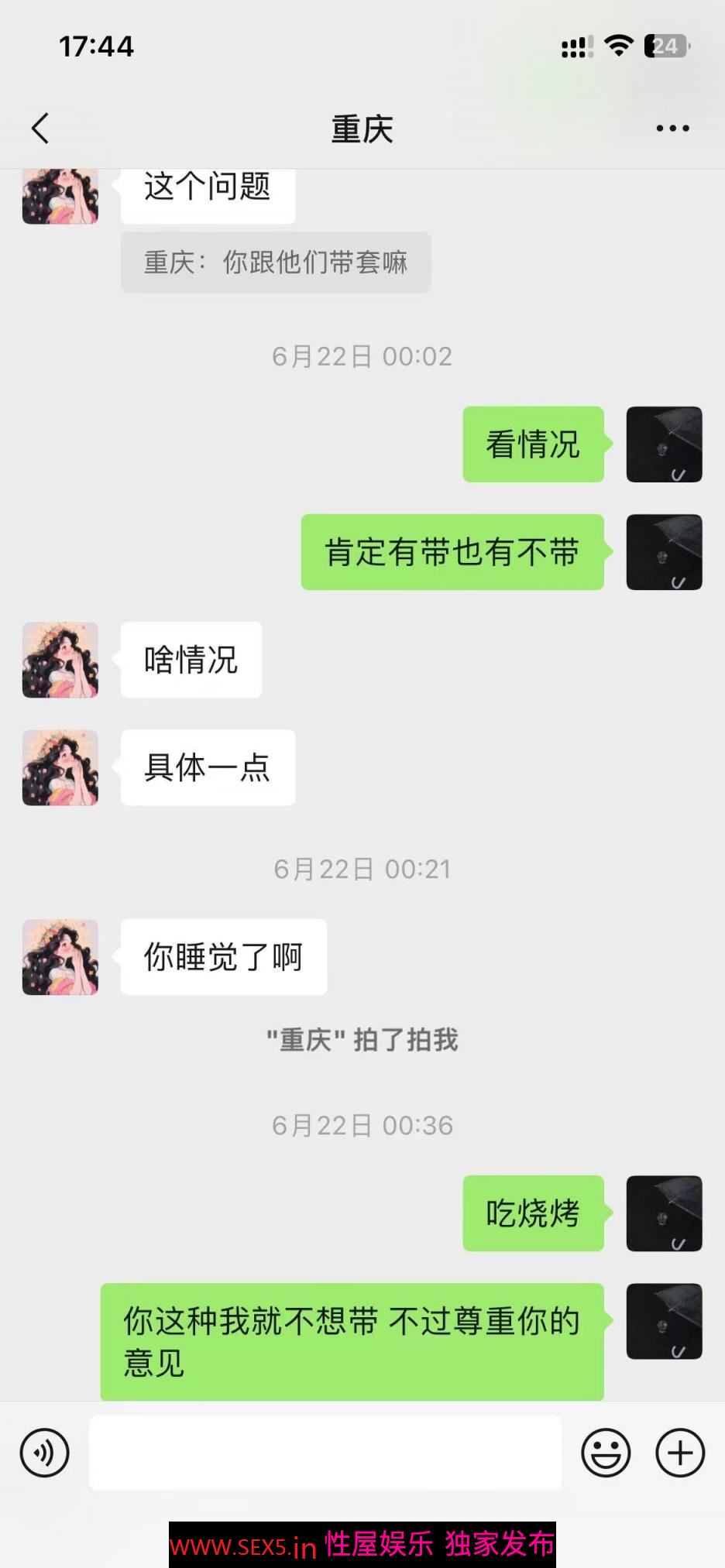Open the plus attachments menu

[680, 1453]
